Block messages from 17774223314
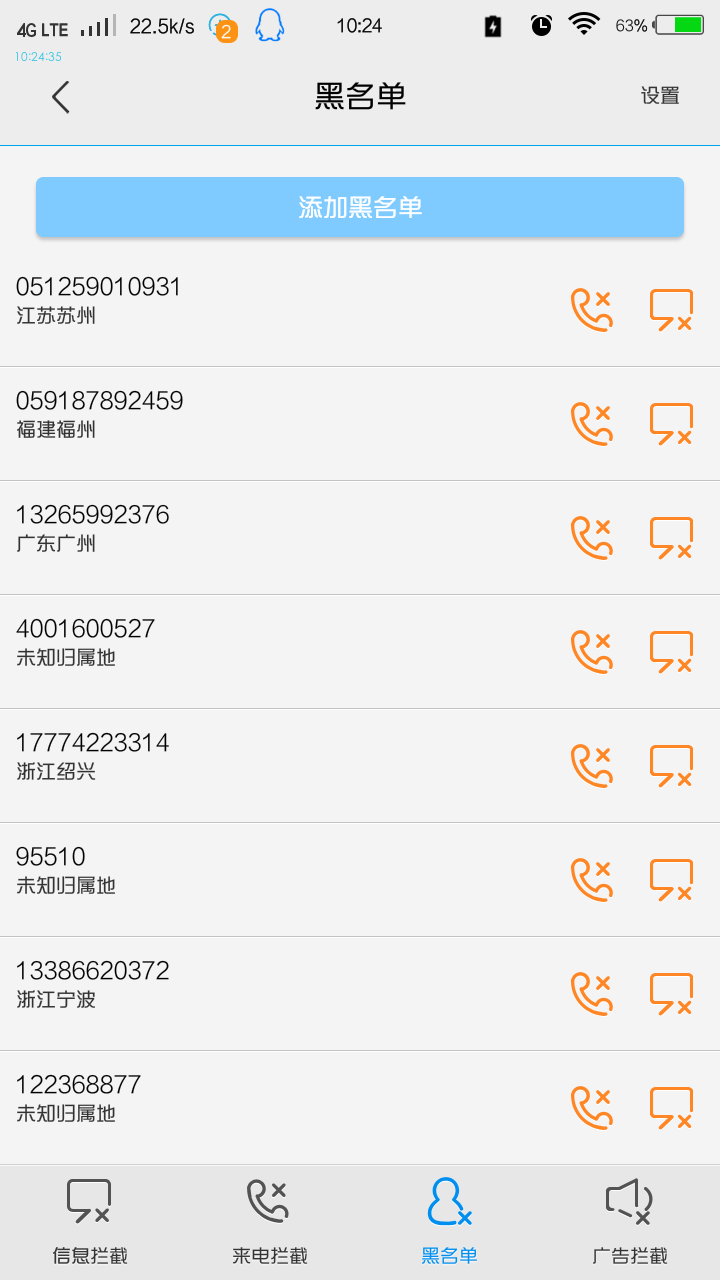This screenshot has height=1280, width=720. pos(671,765)
